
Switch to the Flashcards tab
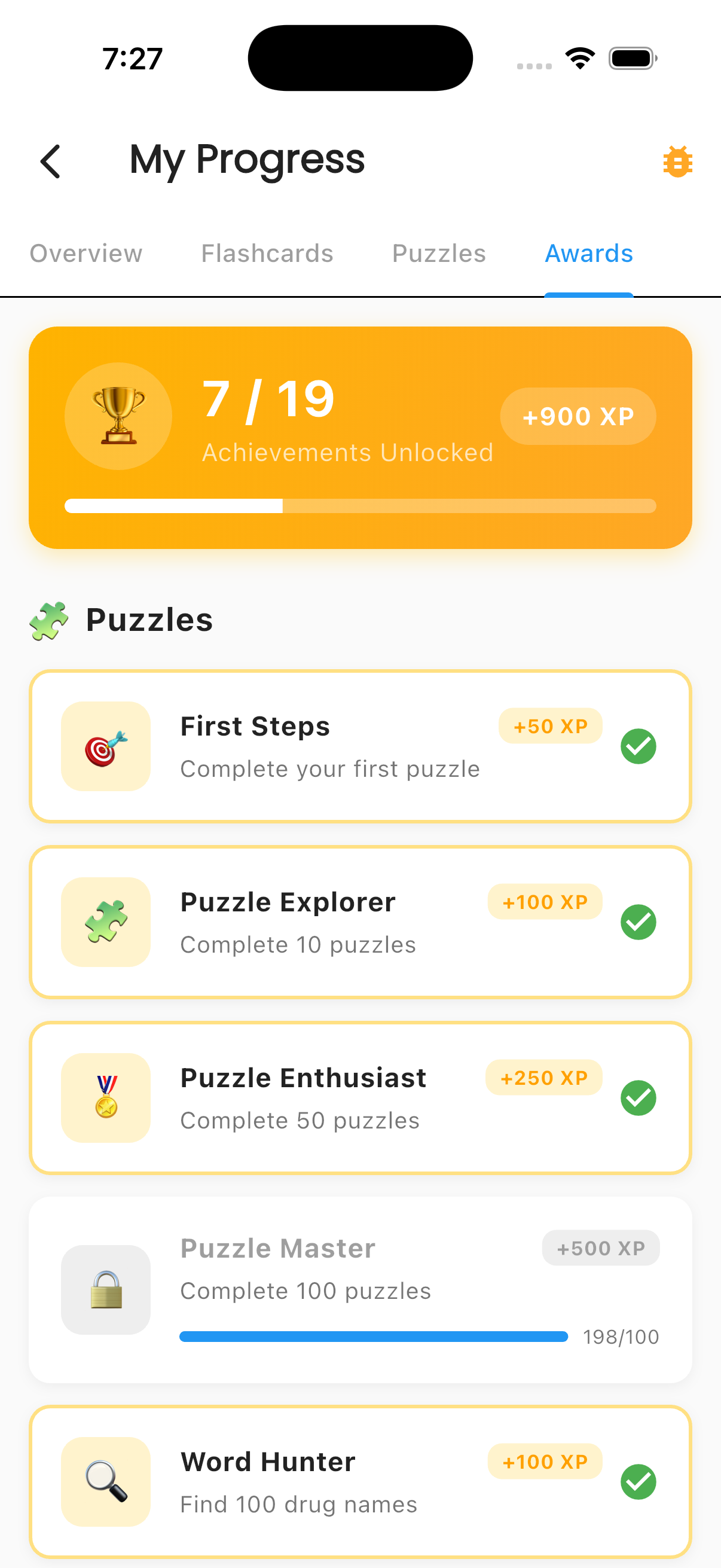(267, 253)
